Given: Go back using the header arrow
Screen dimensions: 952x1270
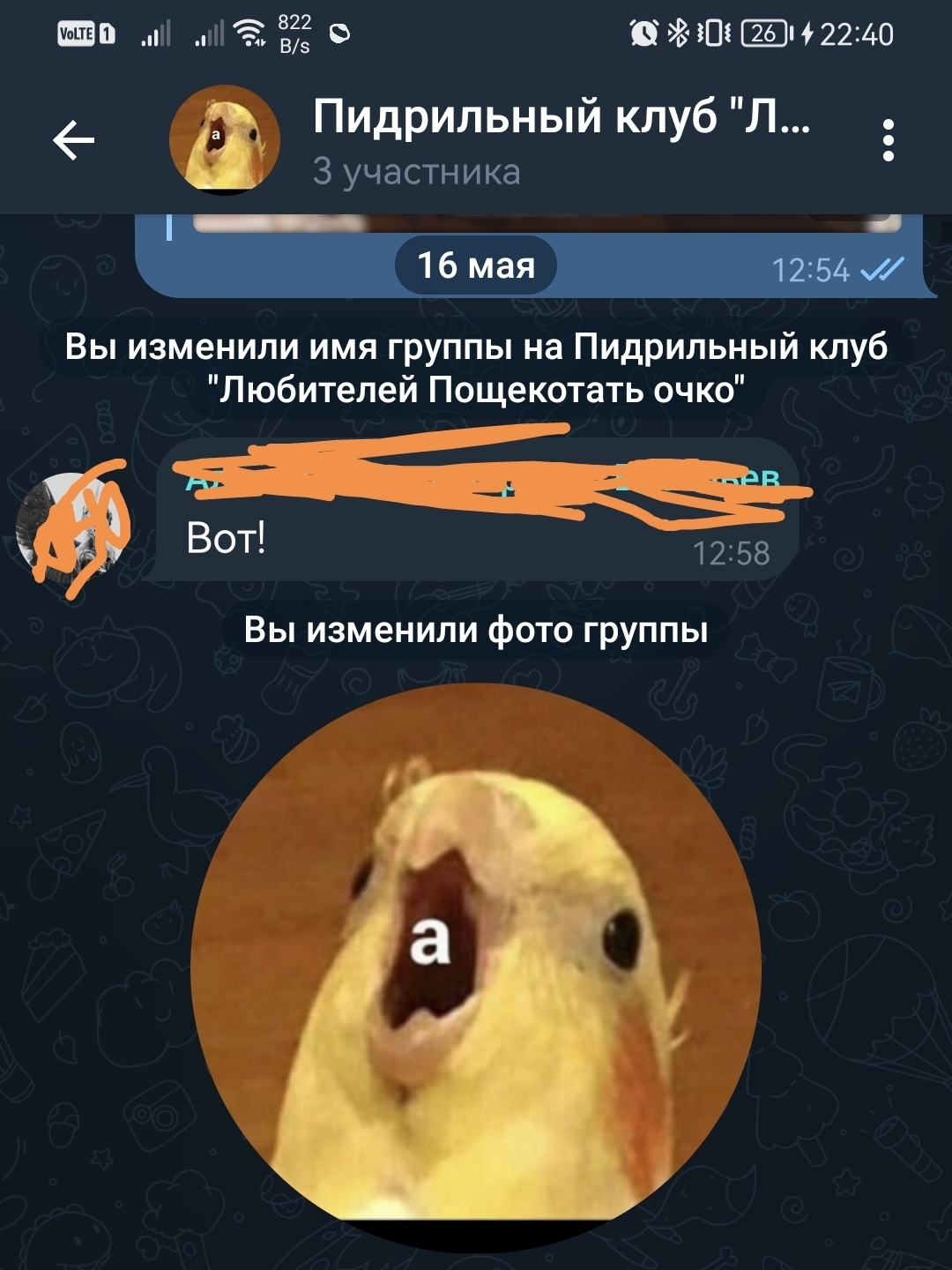Looking at the screenshot, I should [x=74, y=140].
